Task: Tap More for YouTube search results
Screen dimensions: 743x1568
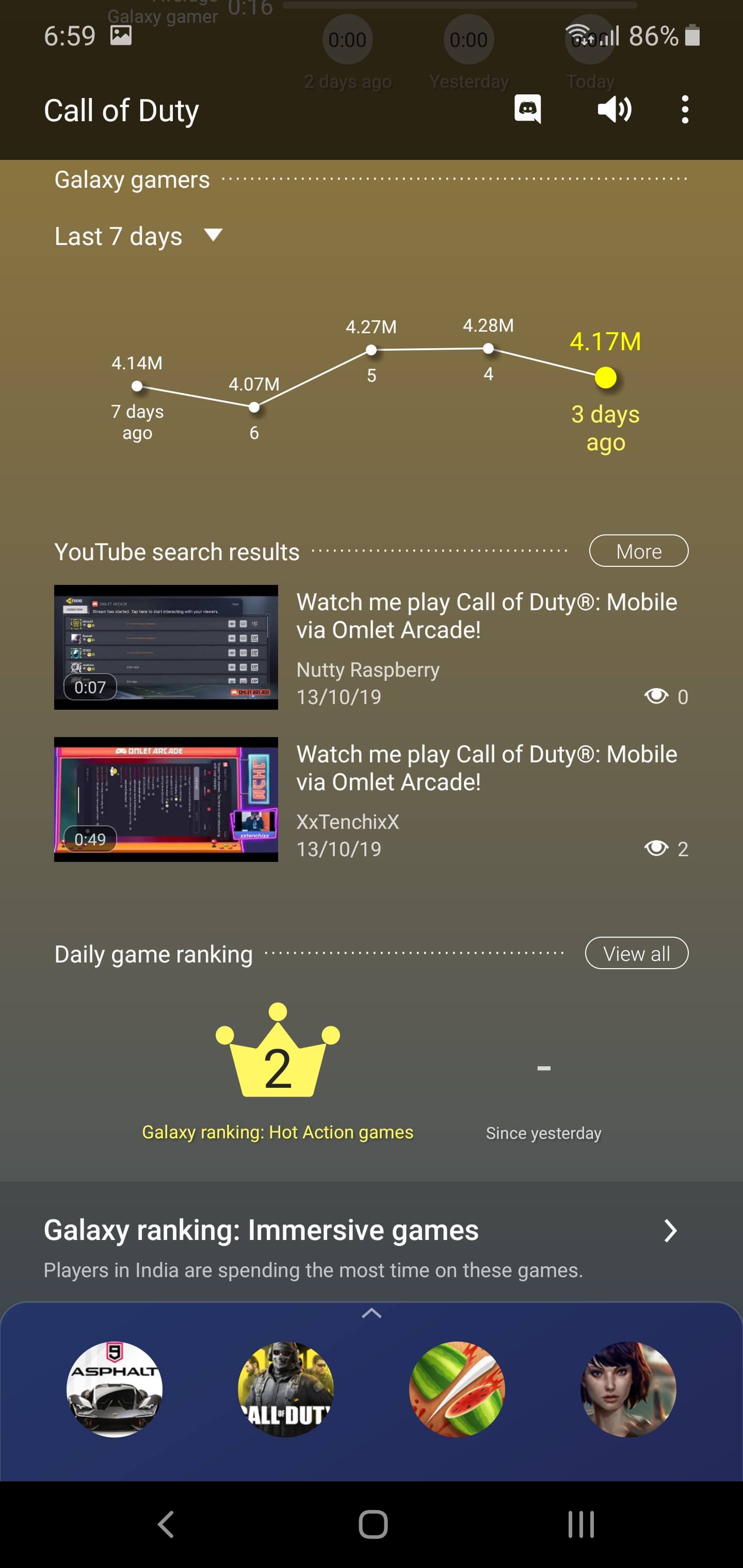Action: point(638,551)
